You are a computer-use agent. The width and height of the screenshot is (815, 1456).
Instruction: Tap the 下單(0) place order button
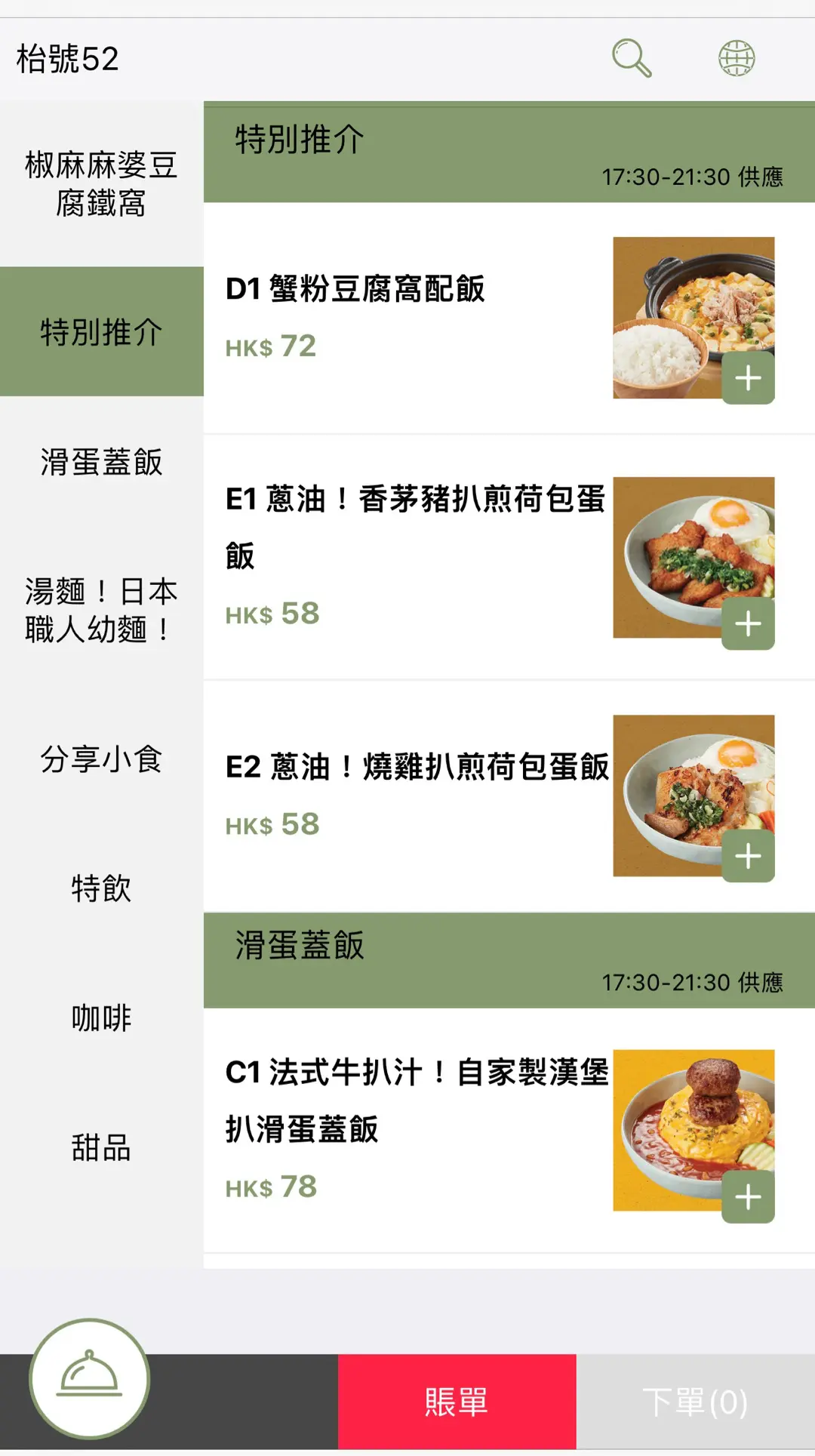695,1402
